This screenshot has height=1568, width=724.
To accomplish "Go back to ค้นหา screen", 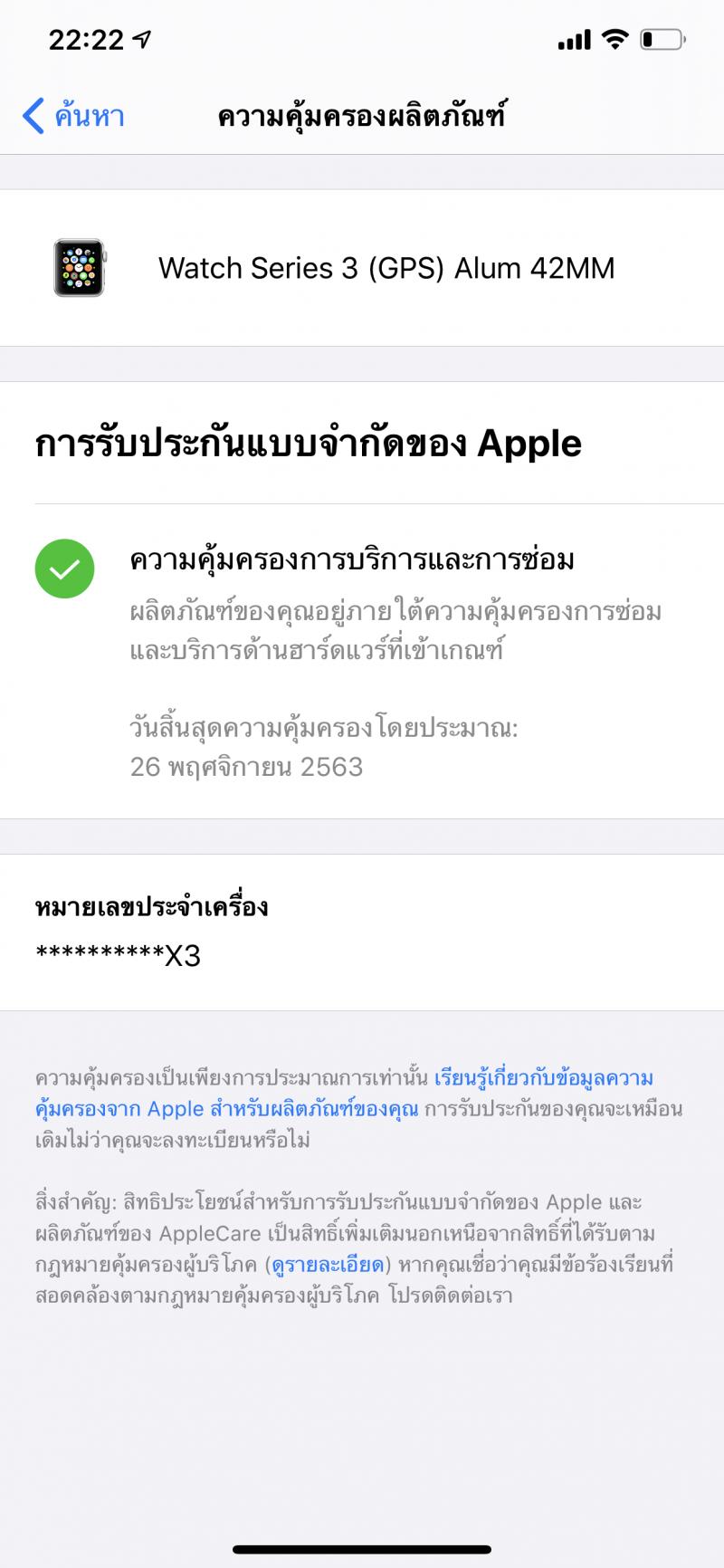I will pyautogui.click(x=73, y=117).
